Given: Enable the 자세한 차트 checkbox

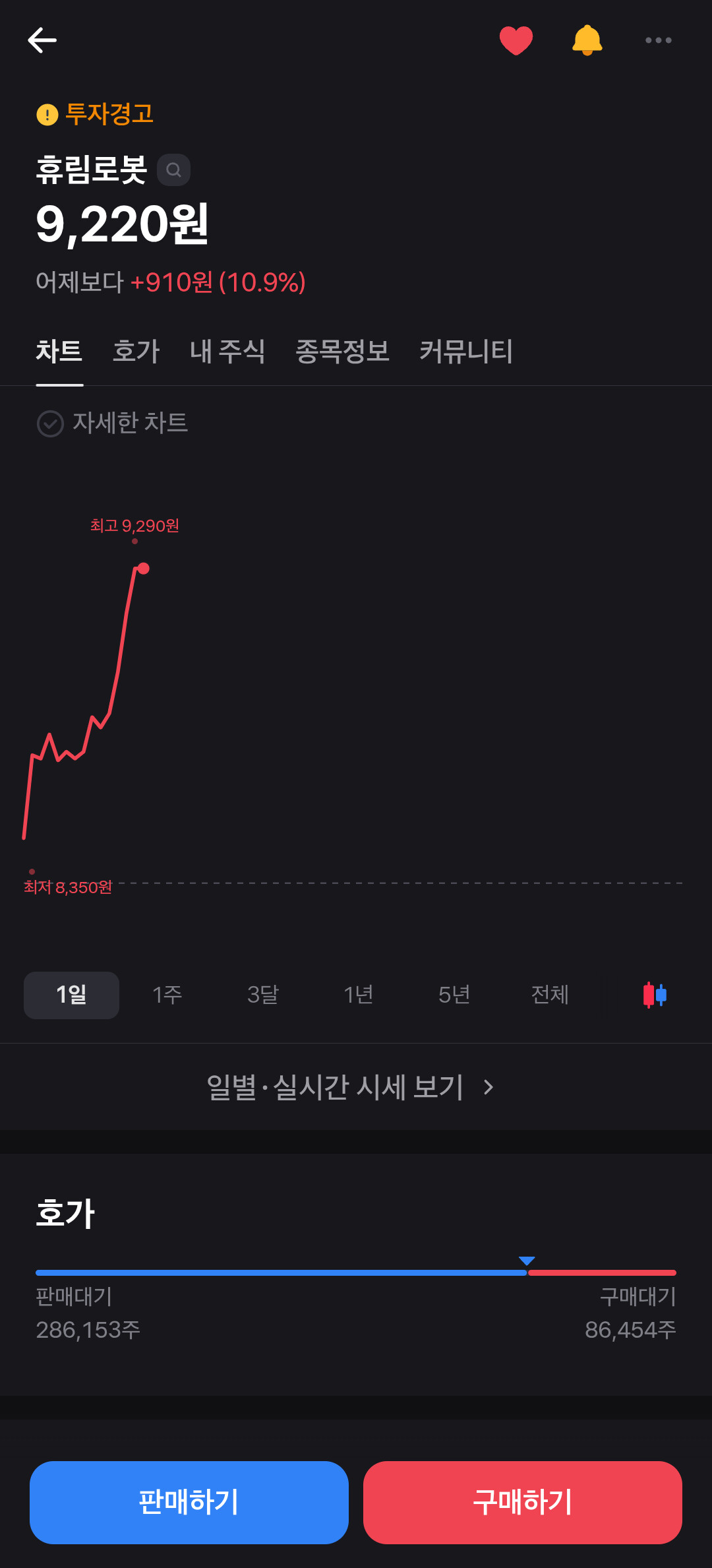Looking at the screenshot, I should tap(50, 423).
